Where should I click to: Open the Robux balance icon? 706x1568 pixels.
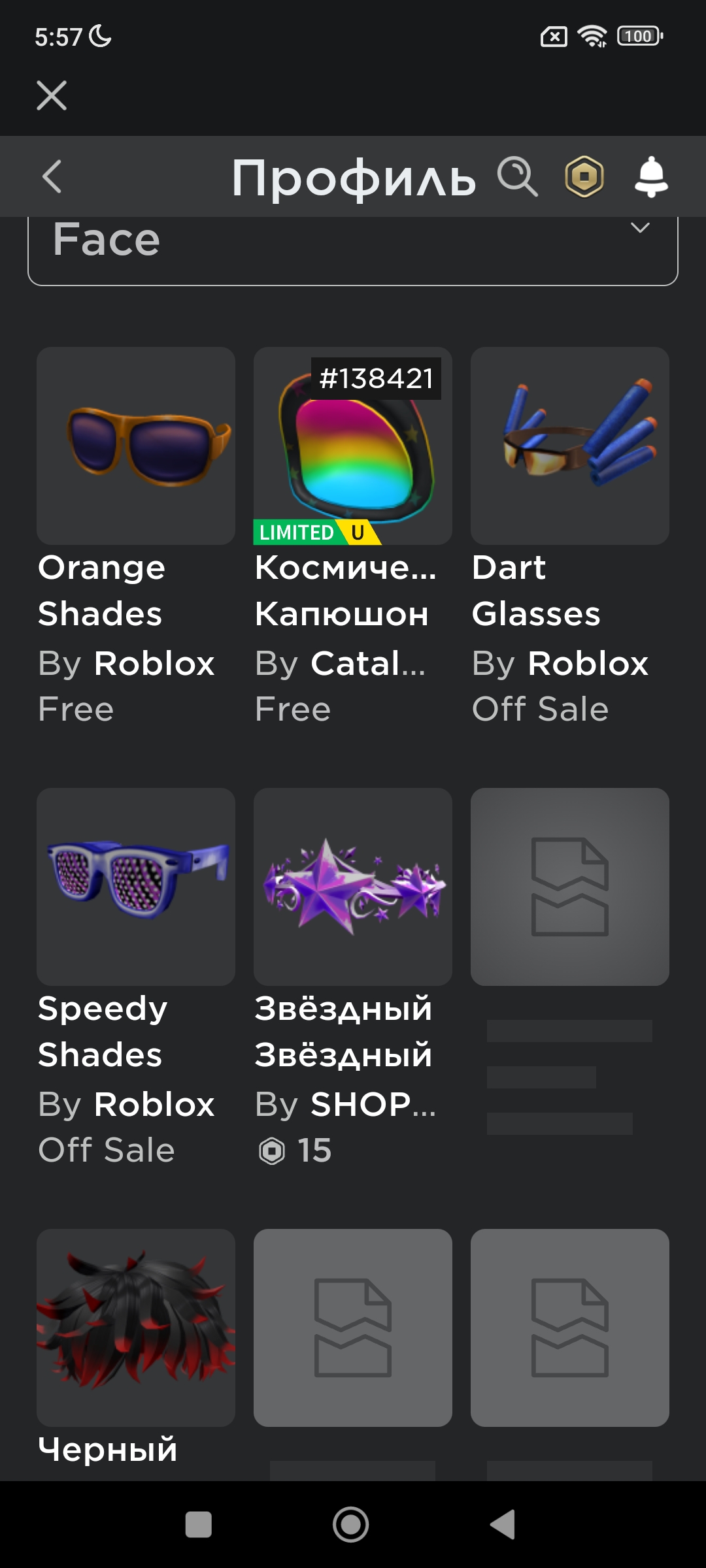[x=584, y=176]
